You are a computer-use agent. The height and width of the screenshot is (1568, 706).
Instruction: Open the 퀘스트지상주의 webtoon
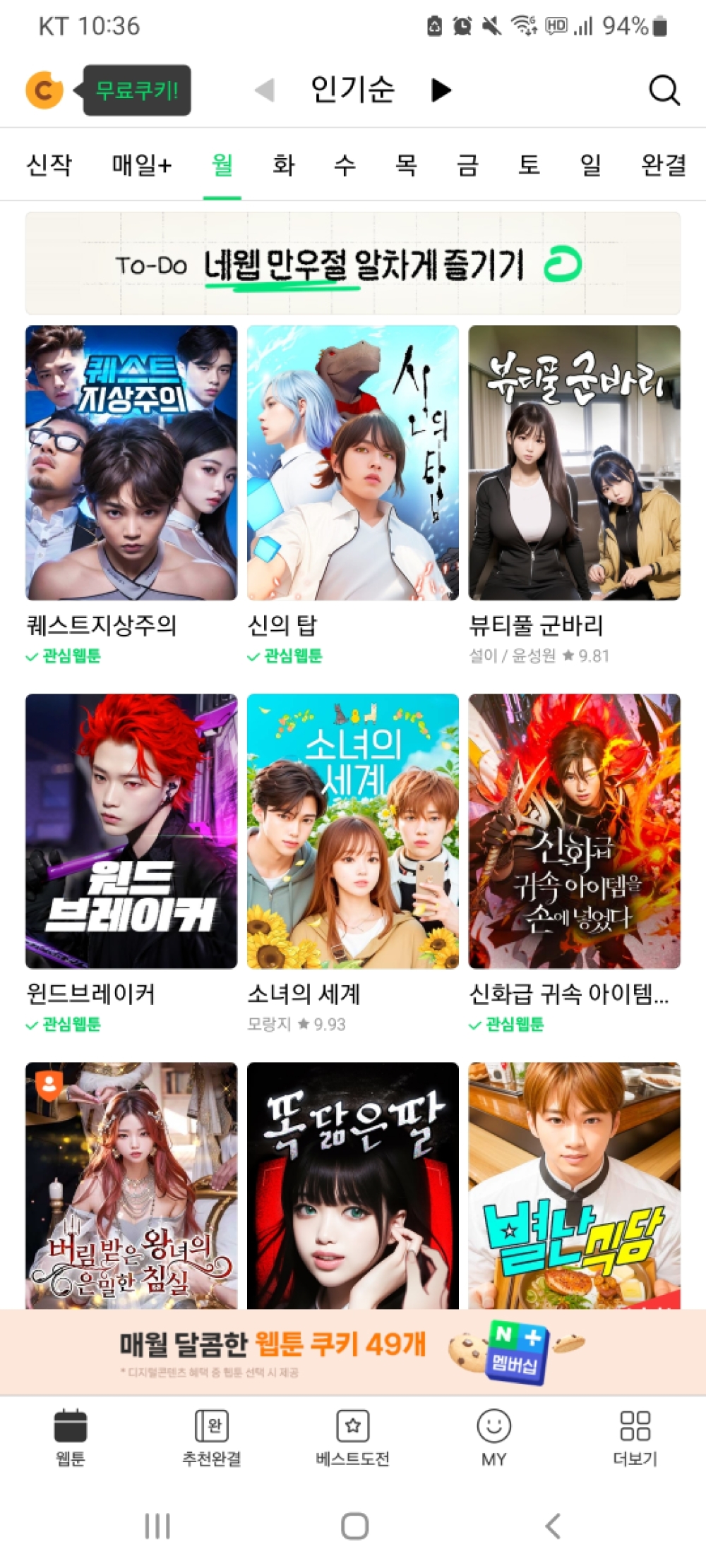[131, 463]
